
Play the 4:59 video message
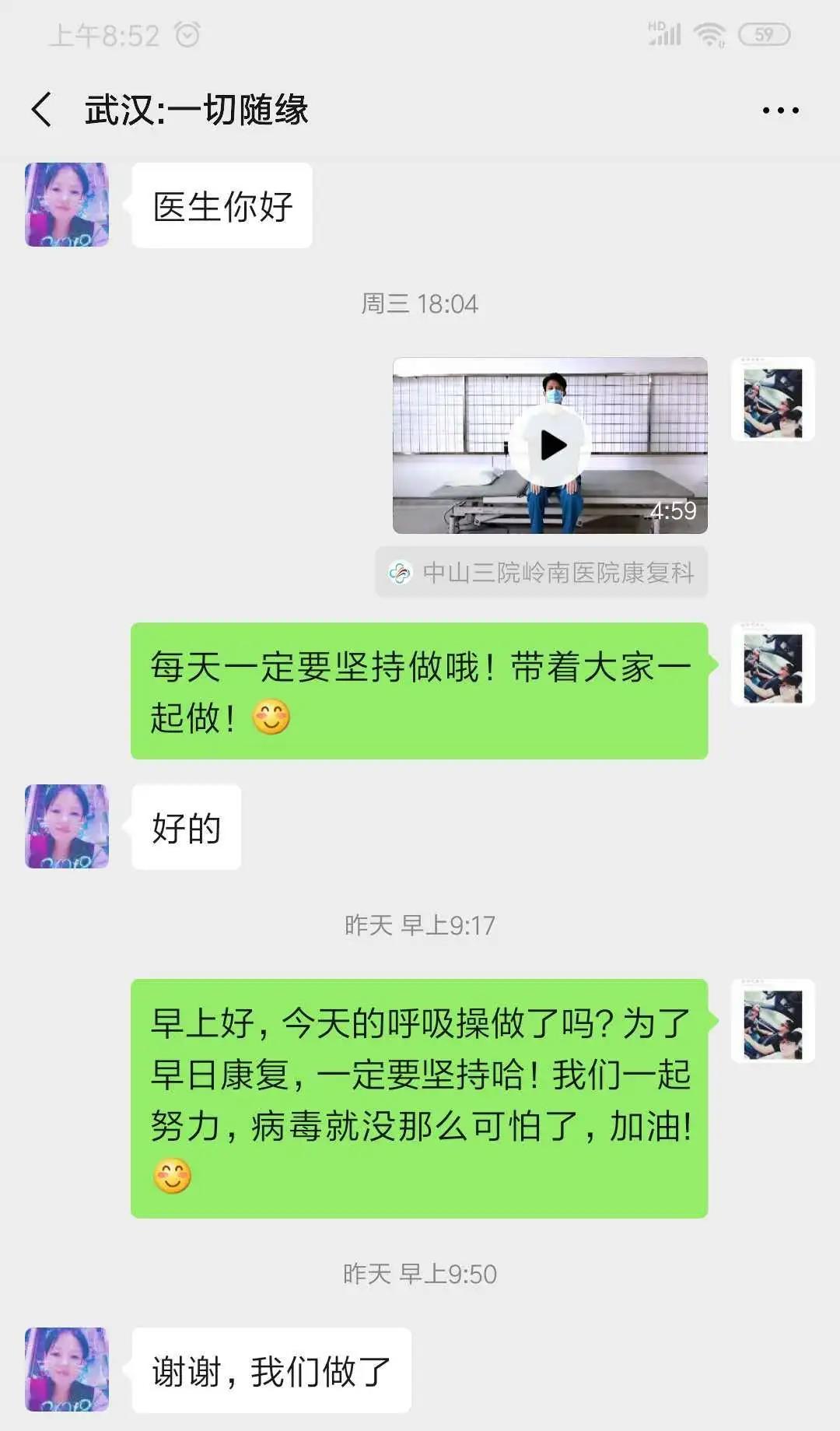[x=551, y=446]
